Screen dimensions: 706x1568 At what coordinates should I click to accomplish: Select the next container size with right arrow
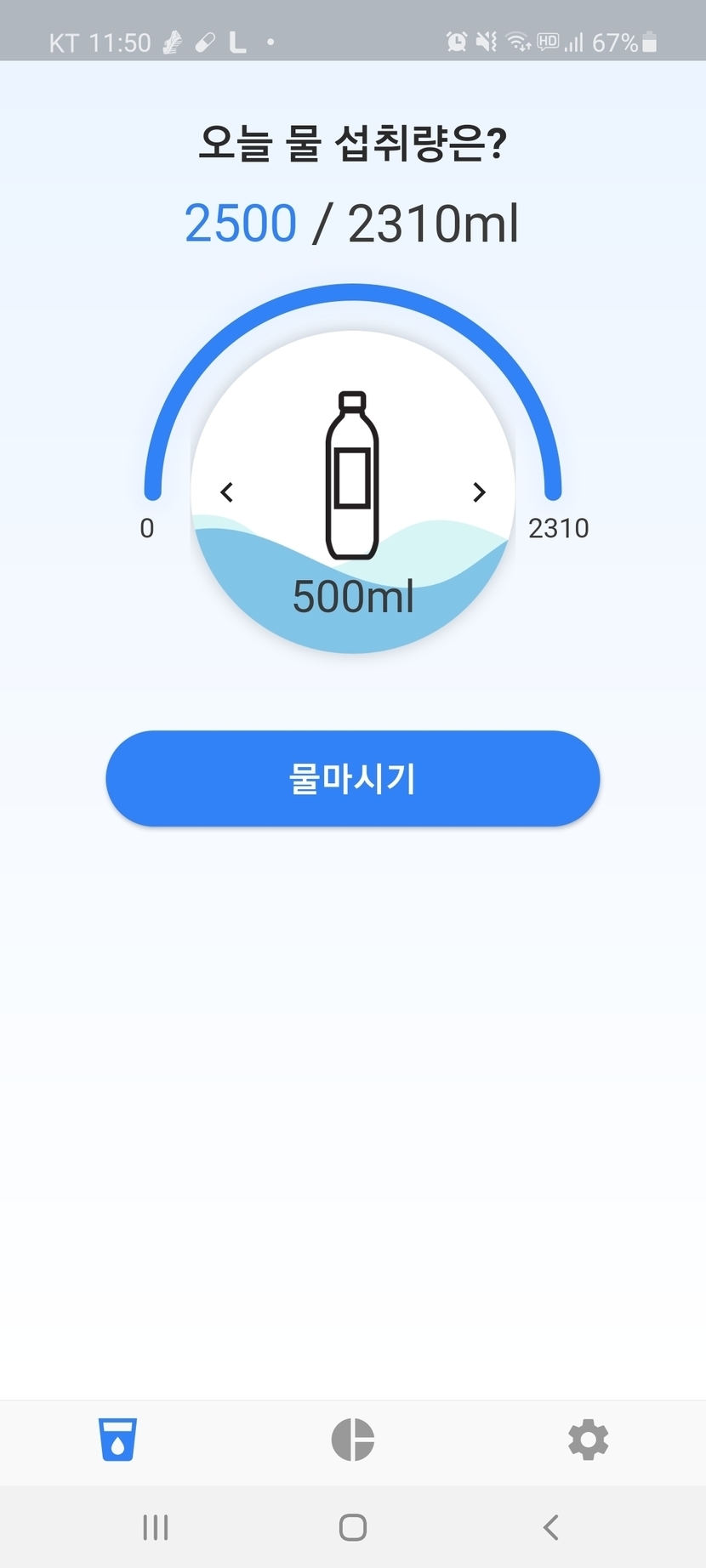479,492
